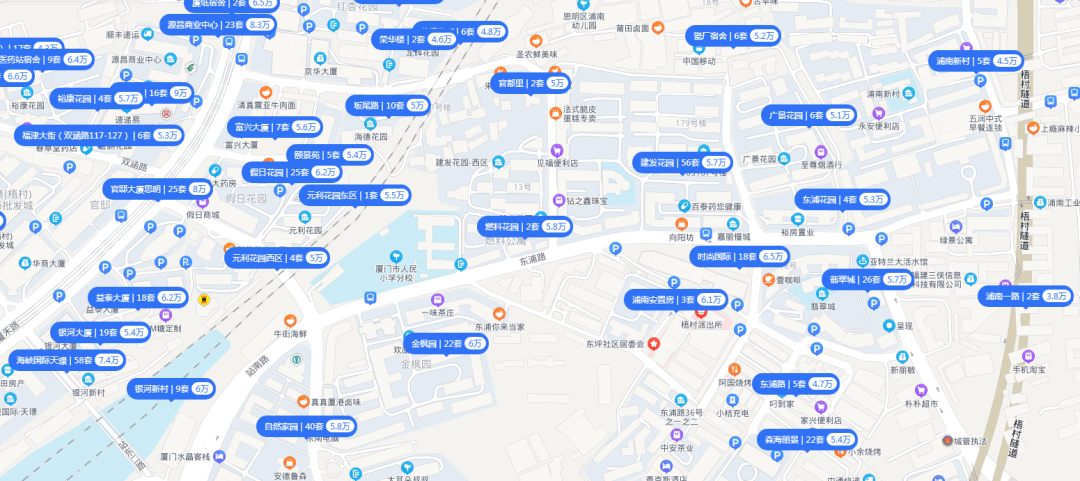This screenshot has width=1080, height=481.
Task: View 益泰大厦 18套 6.2万 listings
Action: (x=138, y=297)
